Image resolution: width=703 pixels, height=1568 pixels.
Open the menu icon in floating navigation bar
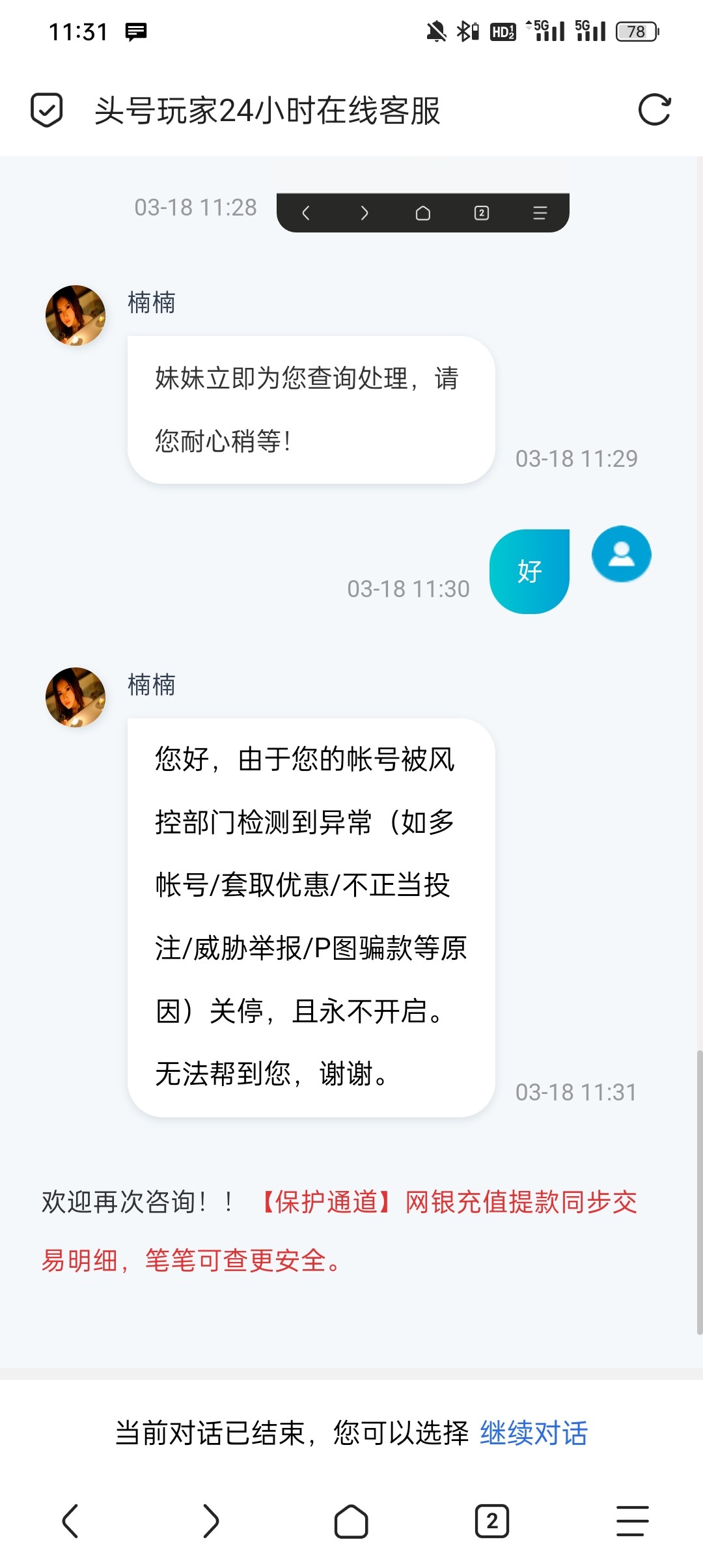click(540, 212)
